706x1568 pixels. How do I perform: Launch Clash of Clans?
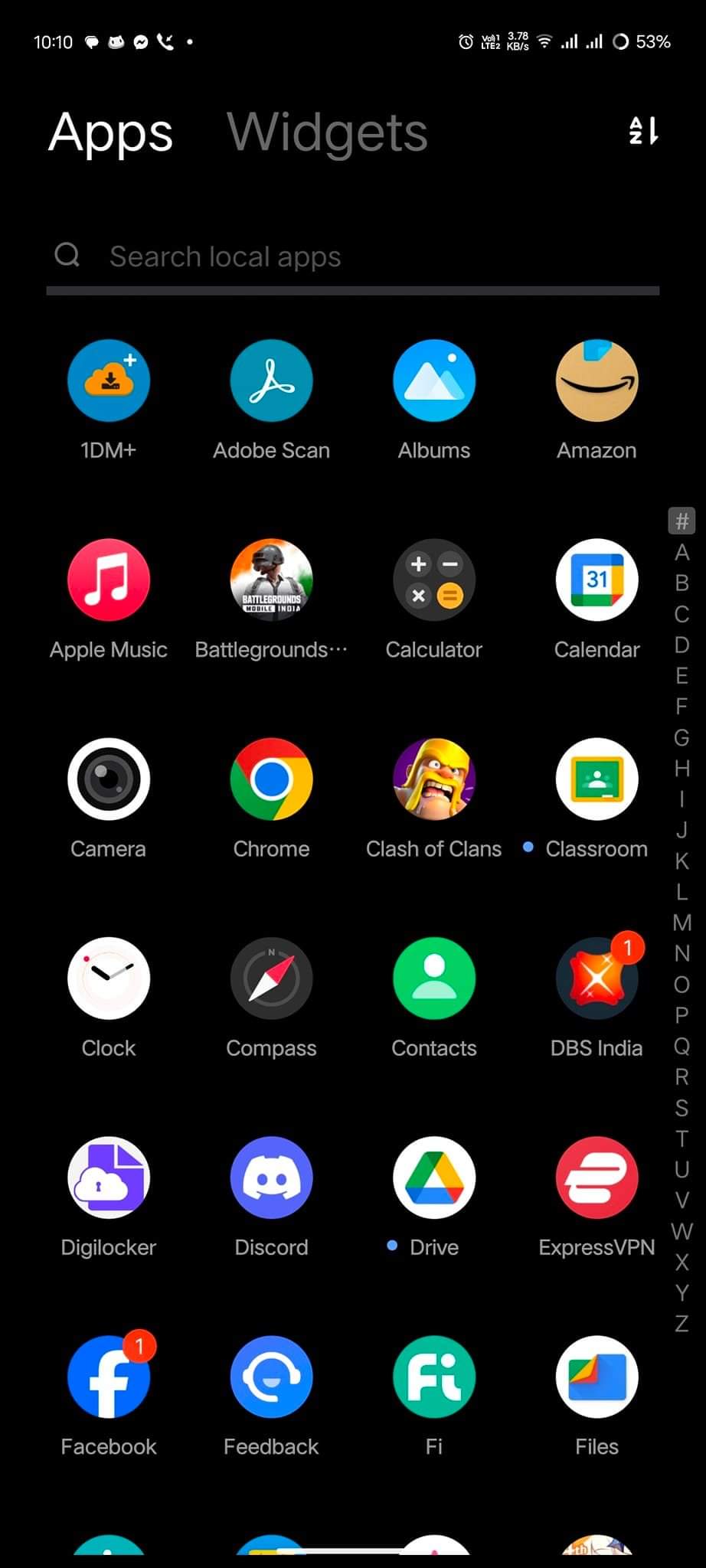(434, 779)
